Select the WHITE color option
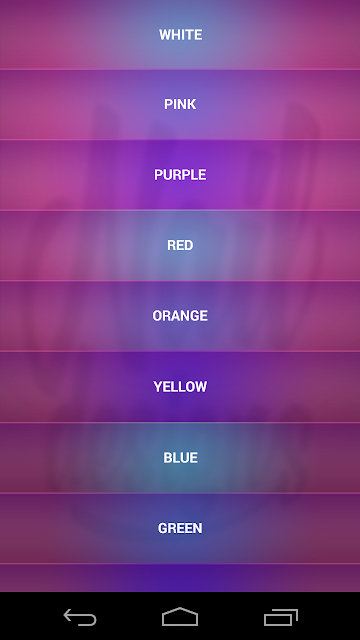 (x=180, y=34)
